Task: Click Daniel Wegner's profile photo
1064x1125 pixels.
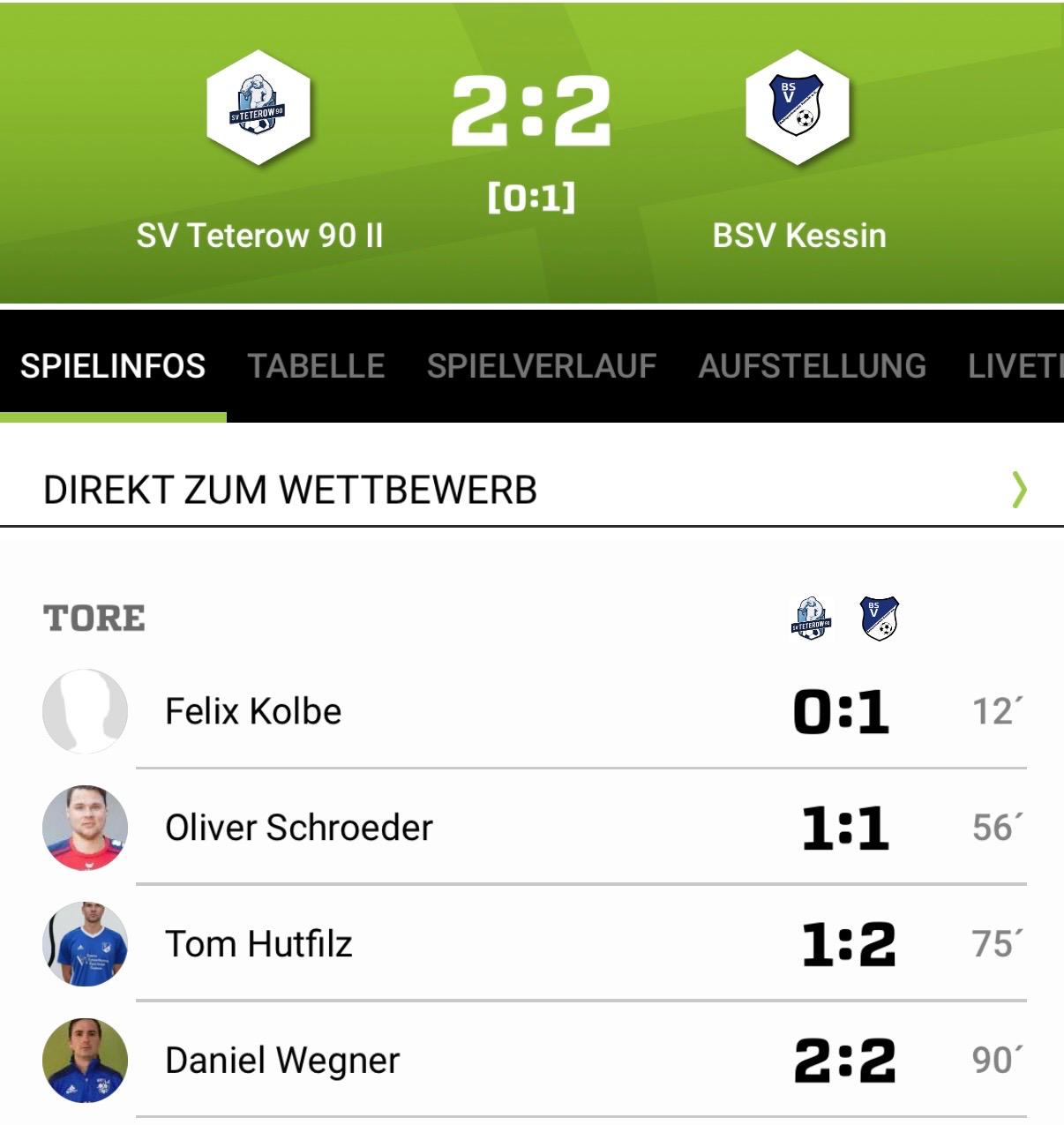Action: pos(85,1060)
